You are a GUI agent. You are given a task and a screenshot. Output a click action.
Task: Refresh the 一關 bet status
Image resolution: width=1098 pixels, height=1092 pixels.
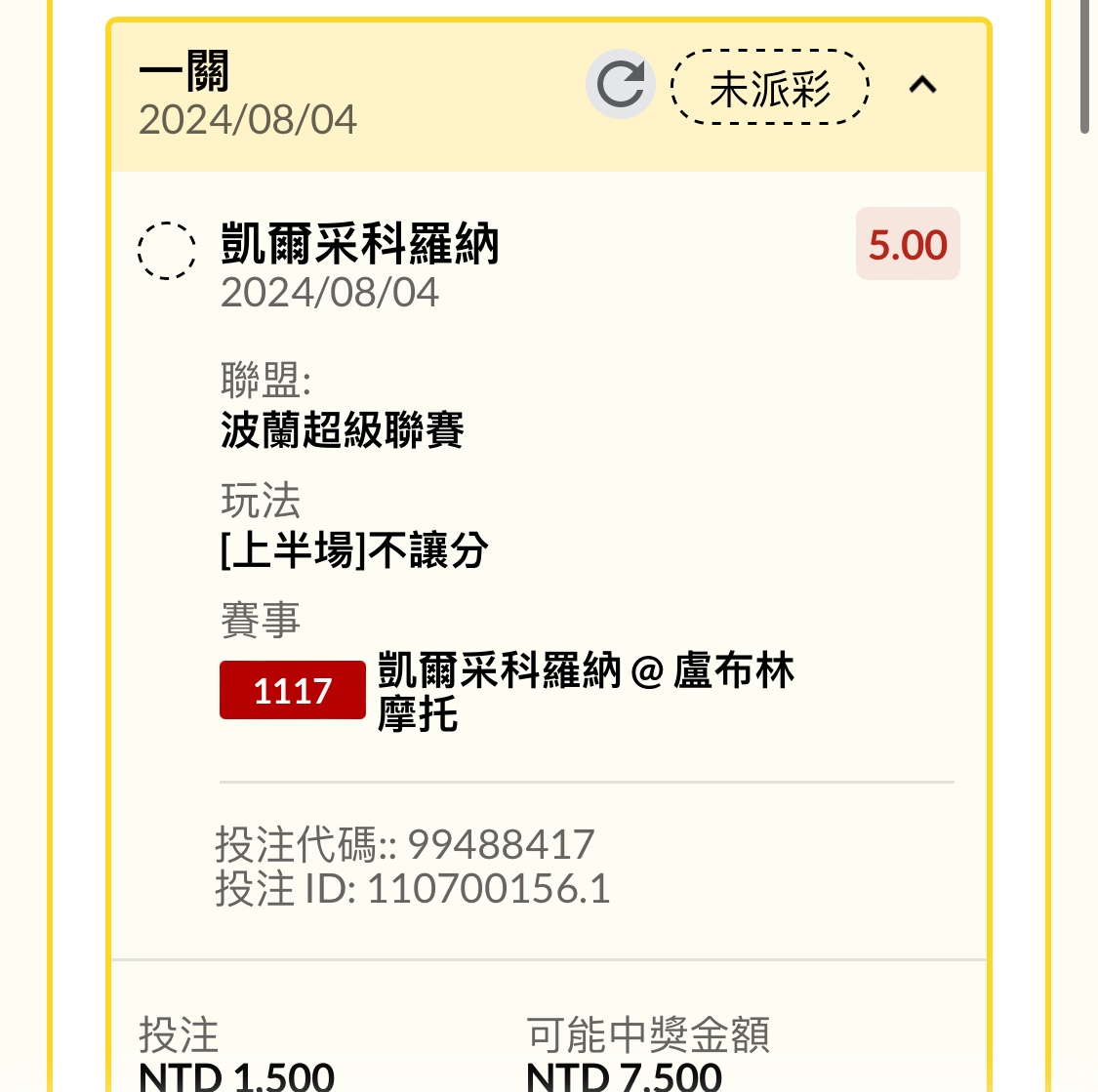(620, 85)
